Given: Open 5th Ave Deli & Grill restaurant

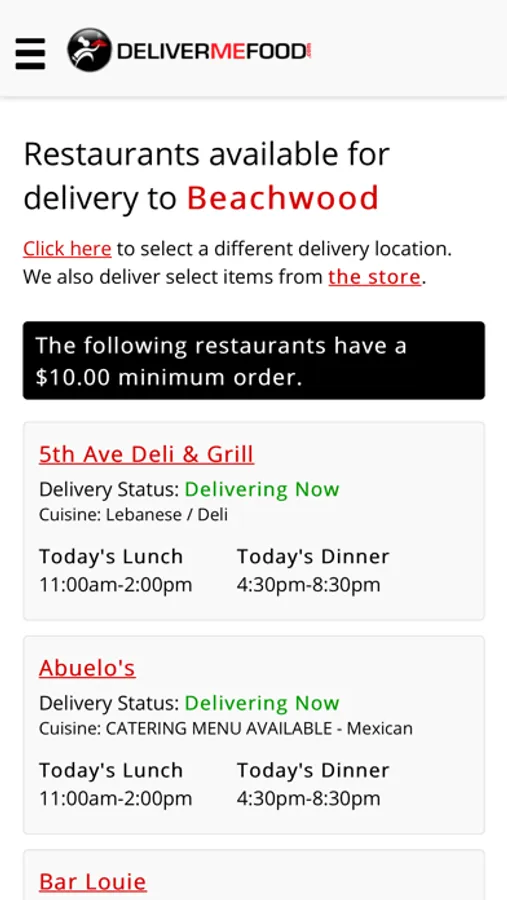Looking at the screenshot, I should [146, 454].
